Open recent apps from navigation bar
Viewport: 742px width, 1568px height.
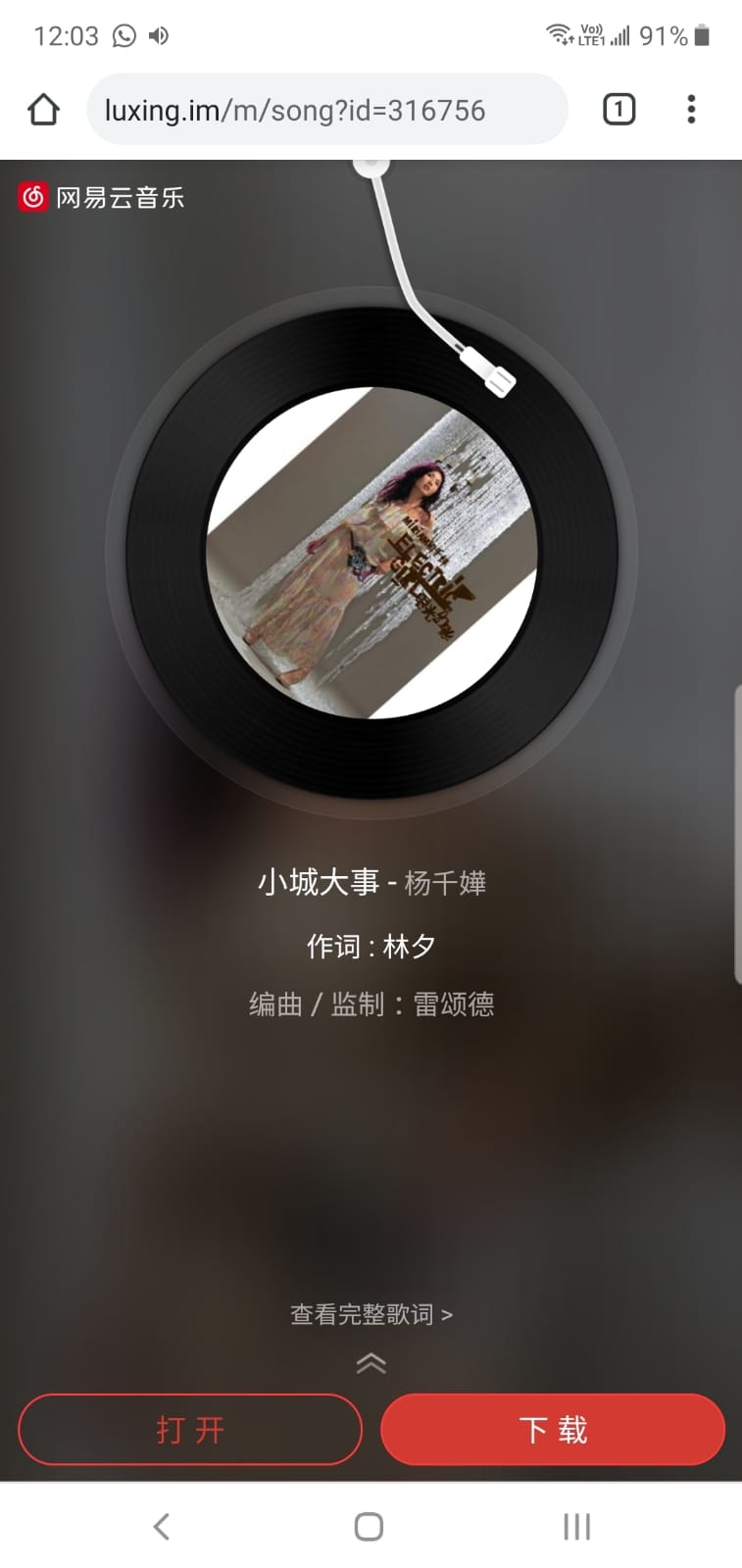tap(576, 1526)
